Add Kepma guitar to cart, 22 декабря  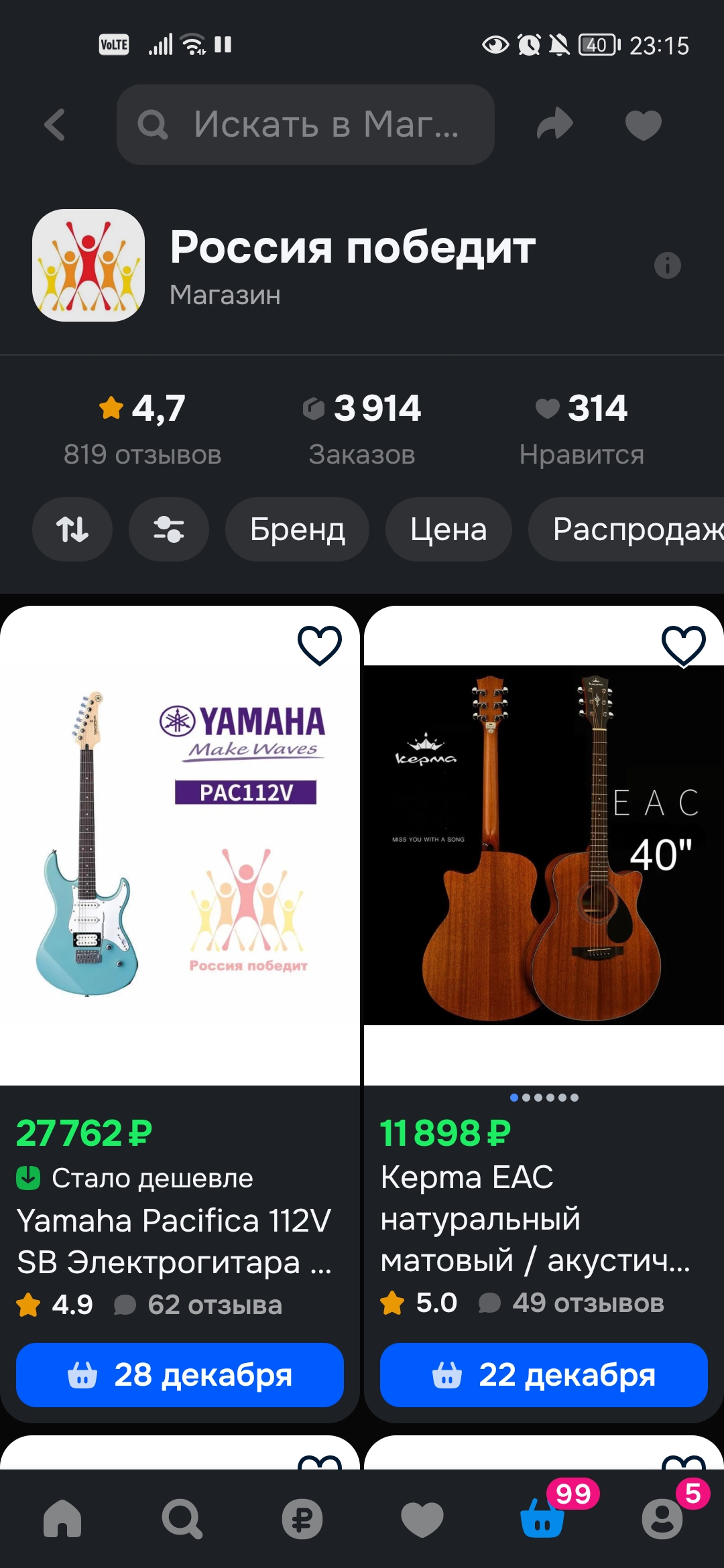[x=544, y=1375]
